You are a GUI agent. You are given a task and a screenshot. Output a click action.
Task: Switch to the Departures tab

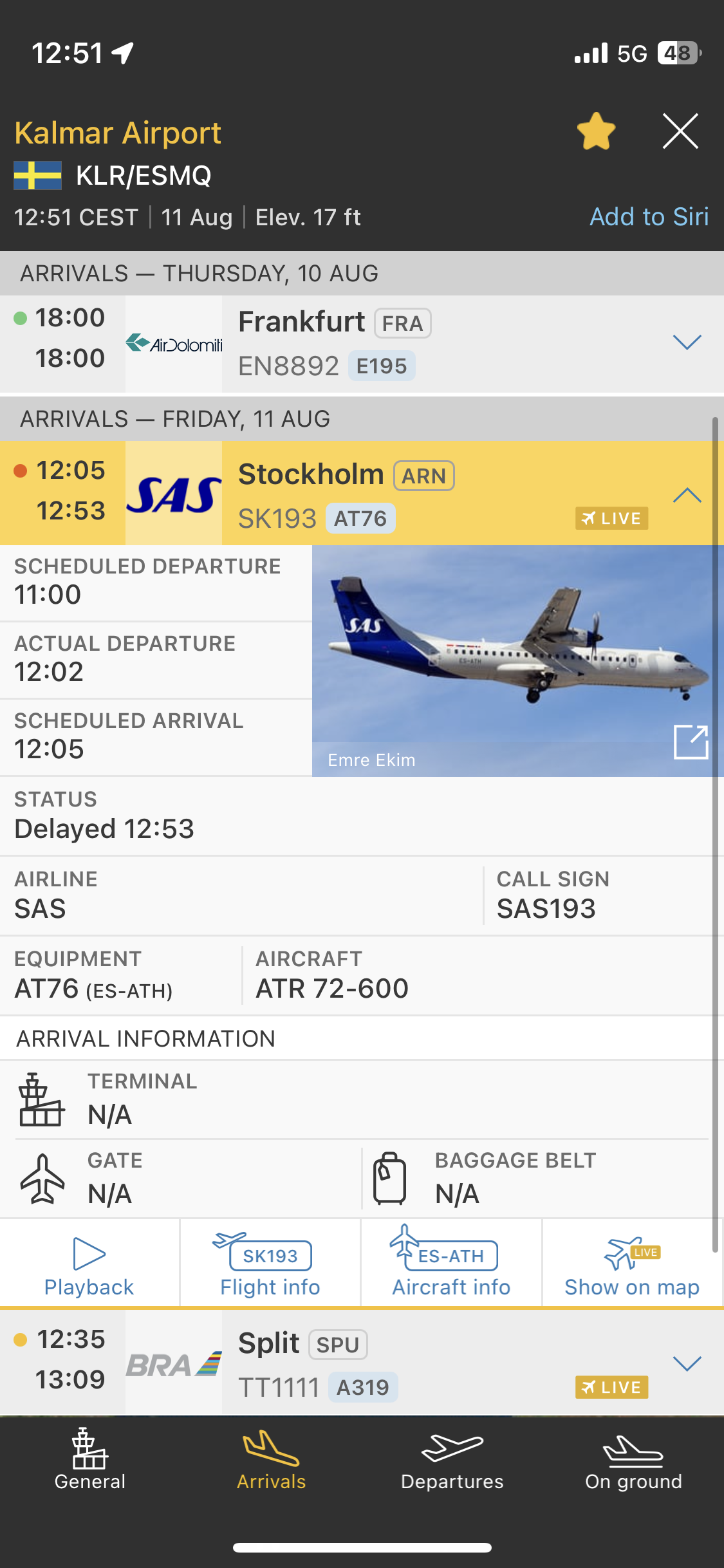click(452, 1460)
